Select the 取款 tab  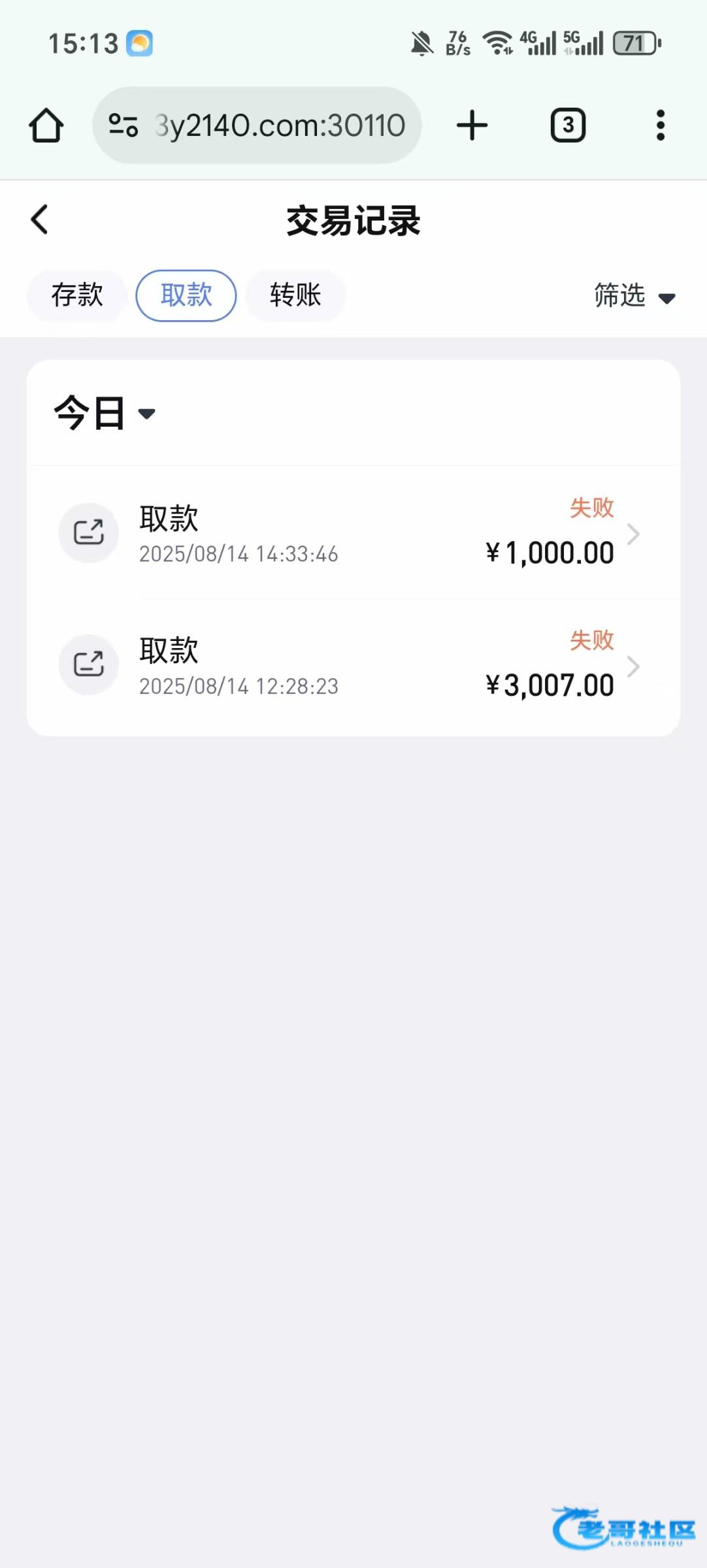[186, 295]
